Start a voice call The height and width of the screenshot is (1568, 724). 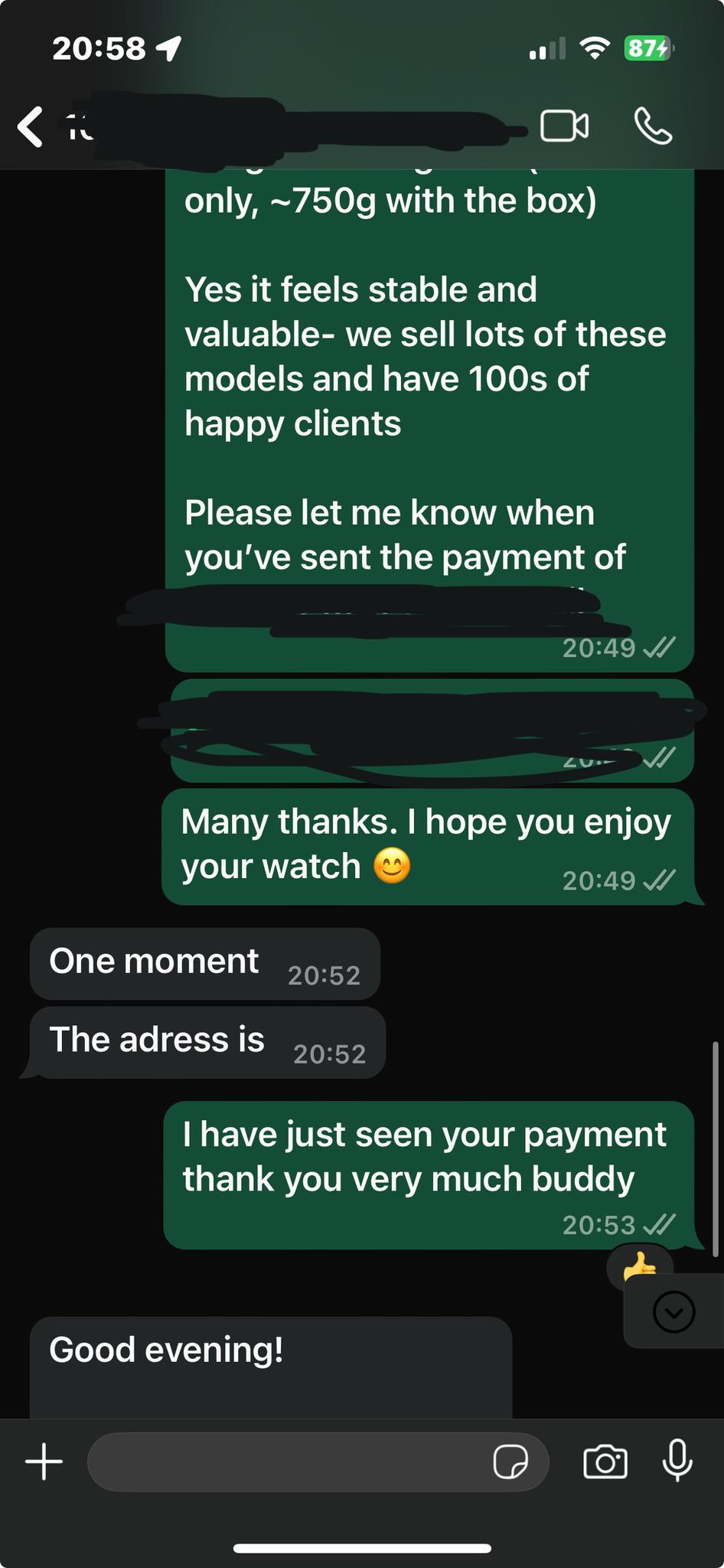[654, 126]
